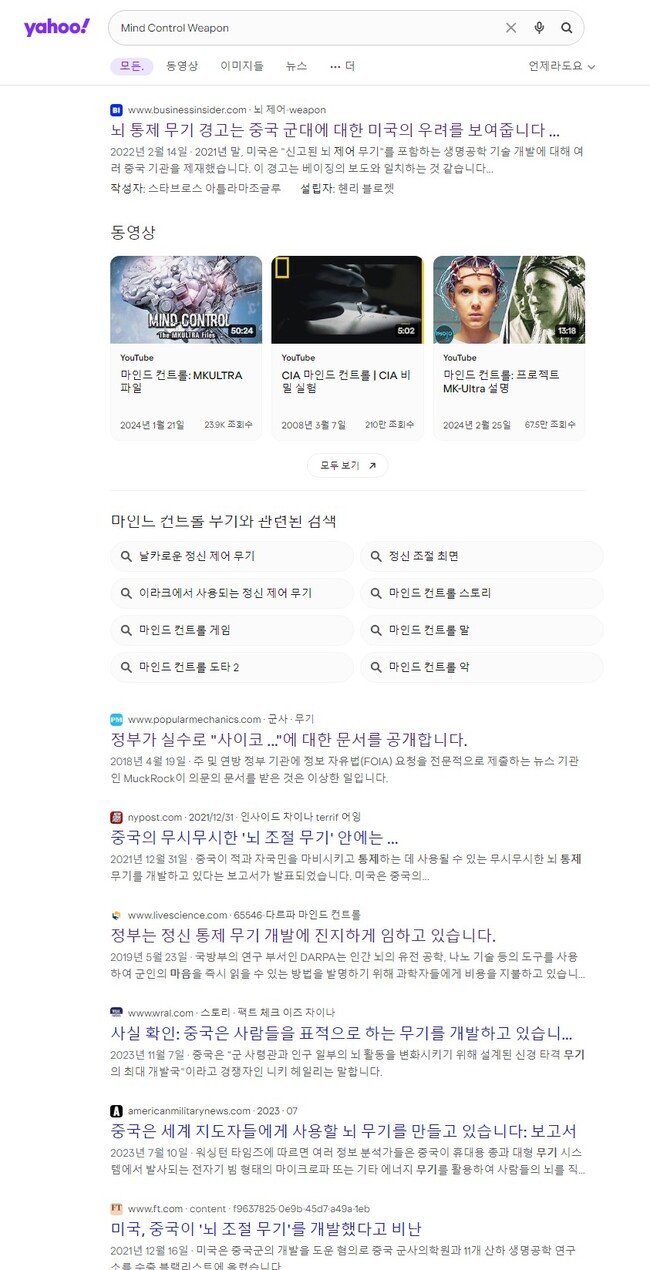Play the 프로젝트 MK-Ultra 설명 video
The width and height of the screenshot is (650, 1270).
pos(509,300)
